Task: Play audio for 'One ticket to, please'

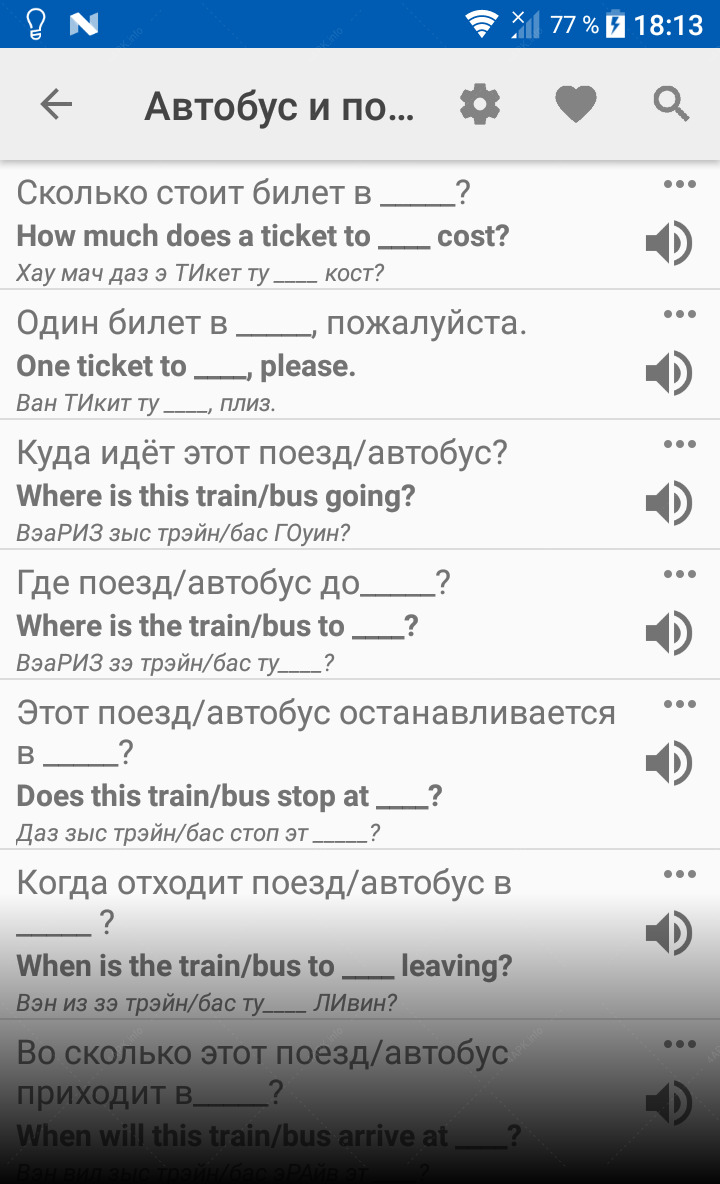Action: tap(669, 372)
